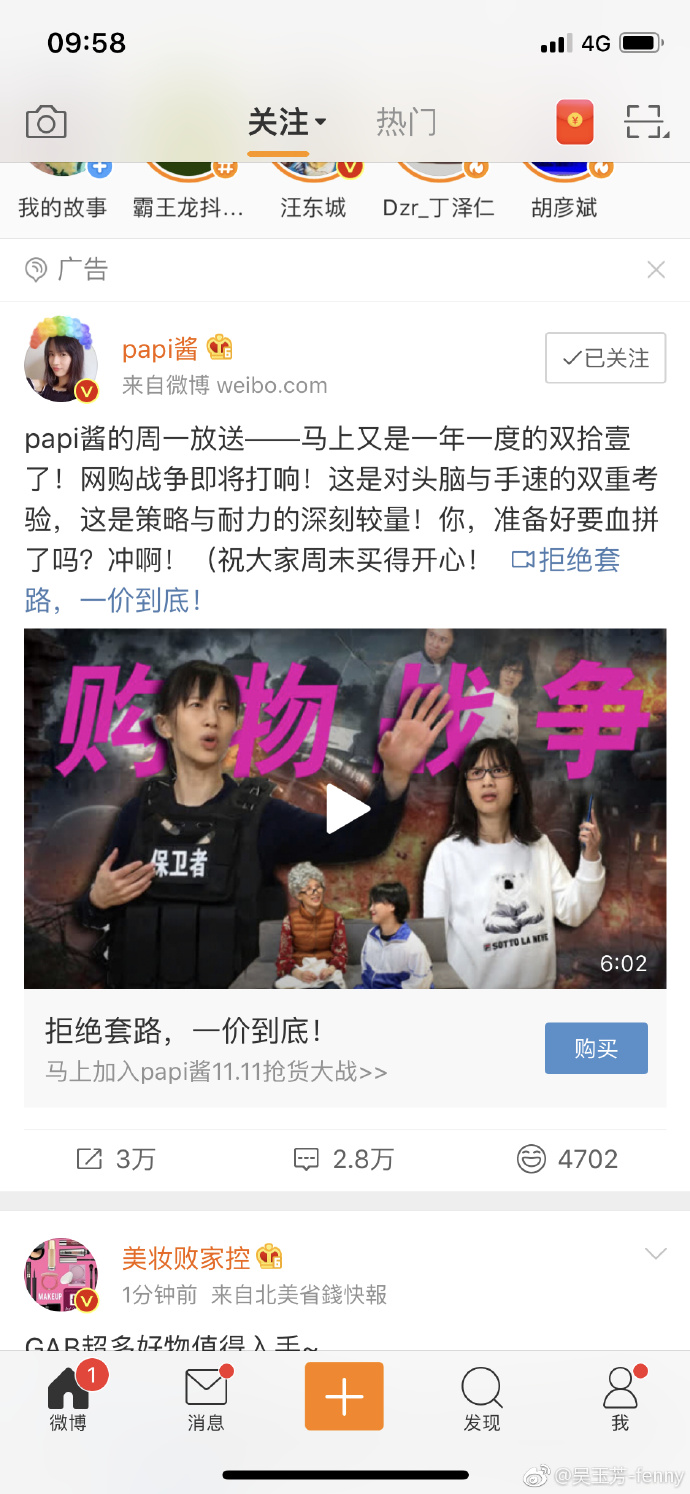The height and width of the screenshot is (1494, 690).
Task: Expand the 关注 feed dropdown
Action: coord(287,123)
